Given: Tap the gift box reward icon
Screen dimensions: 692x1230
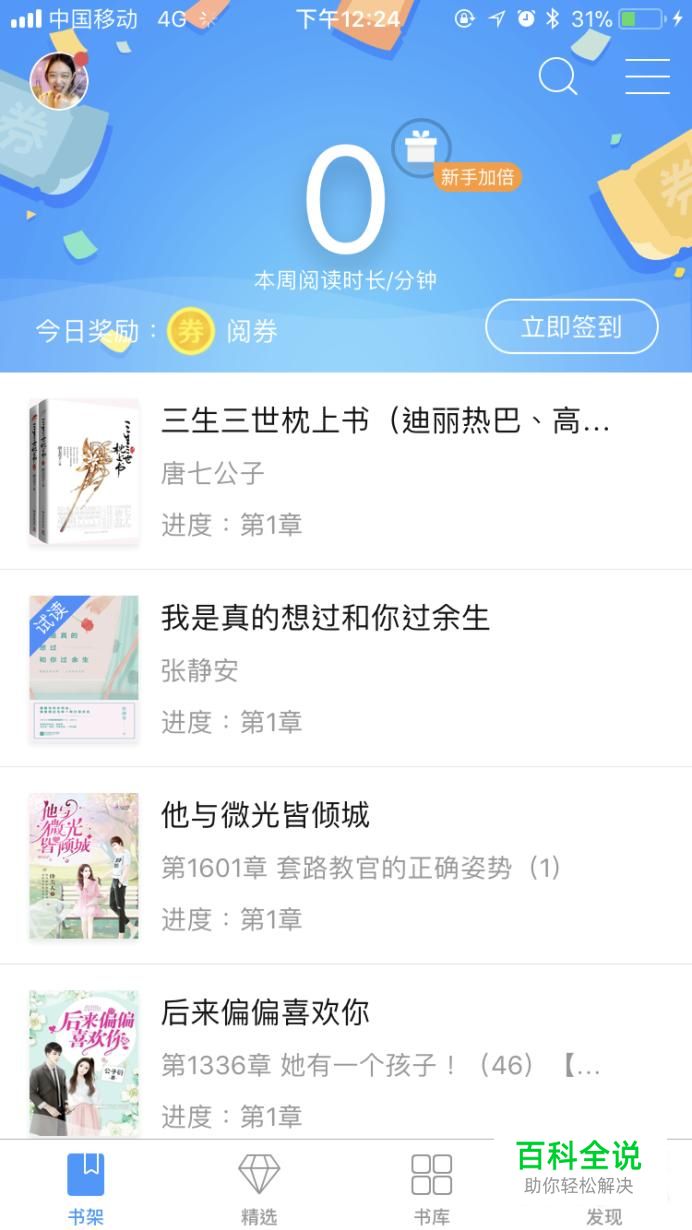Looking at the screenshot, I should [x=421, y=148].
